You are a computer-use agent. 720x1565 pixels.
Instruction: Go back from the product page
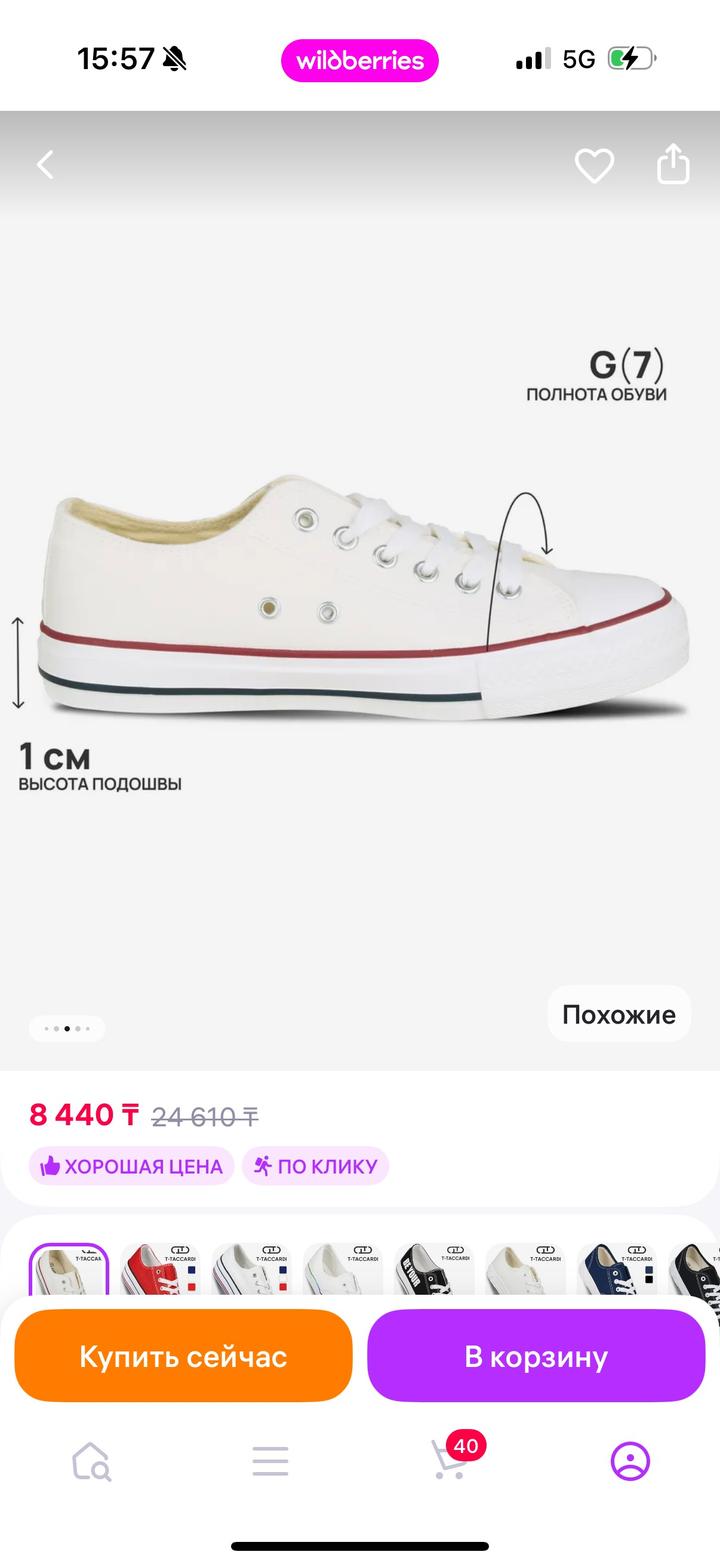point(45,165)
